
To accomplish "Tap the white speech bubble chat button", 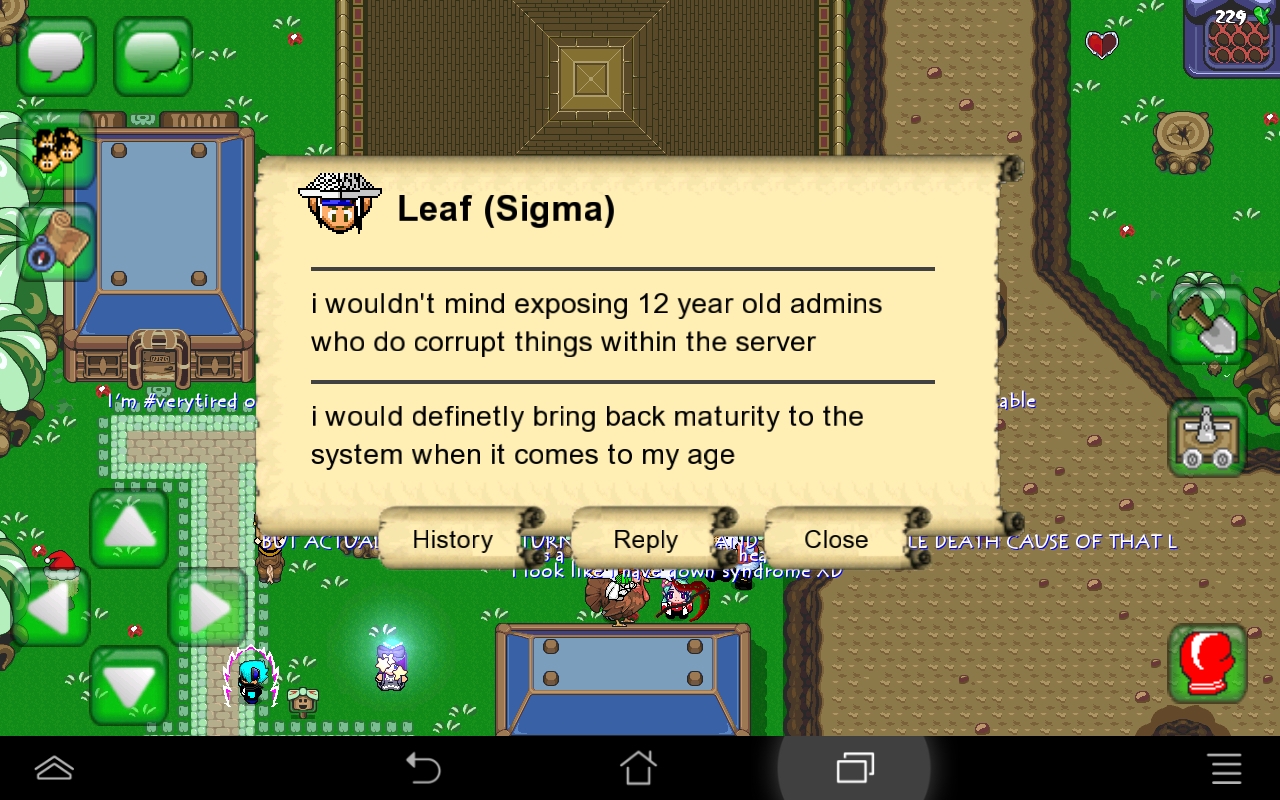I will [56, 56].
